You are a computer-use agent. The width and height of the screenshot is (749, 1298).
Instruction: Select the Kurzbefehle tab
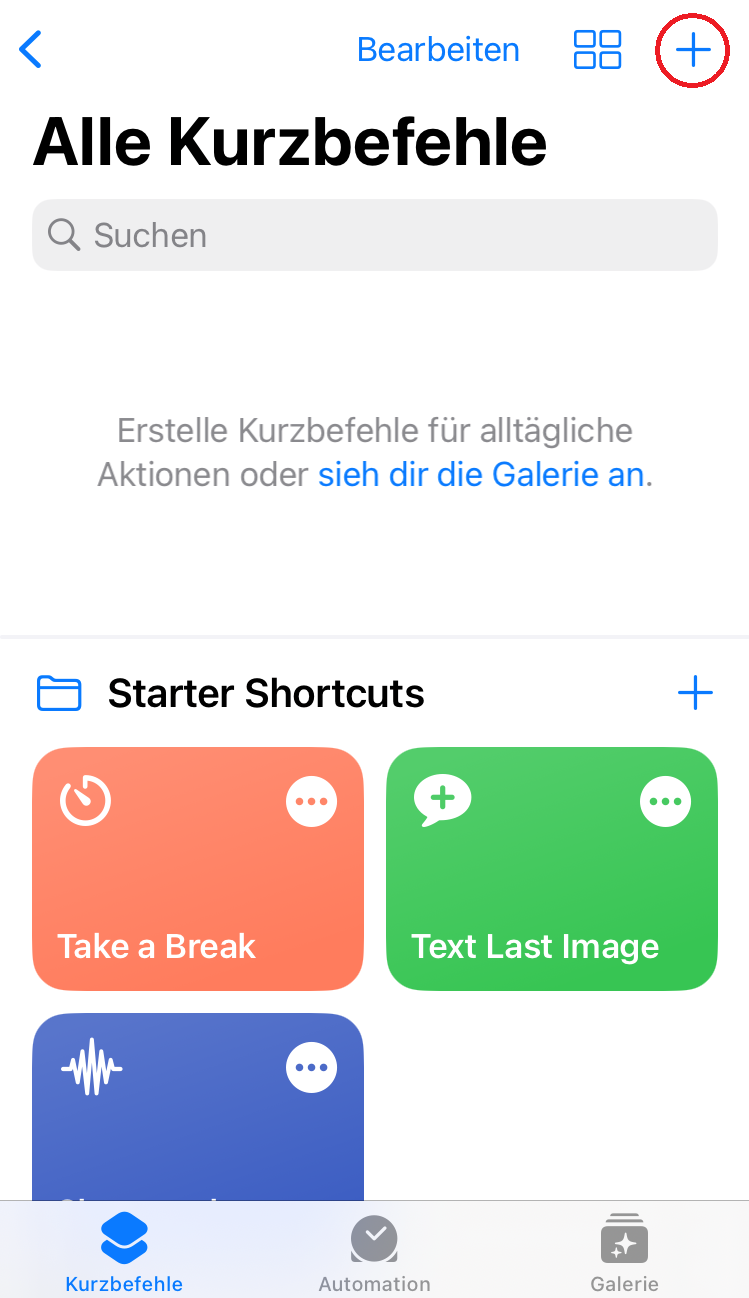point(124,1253)
